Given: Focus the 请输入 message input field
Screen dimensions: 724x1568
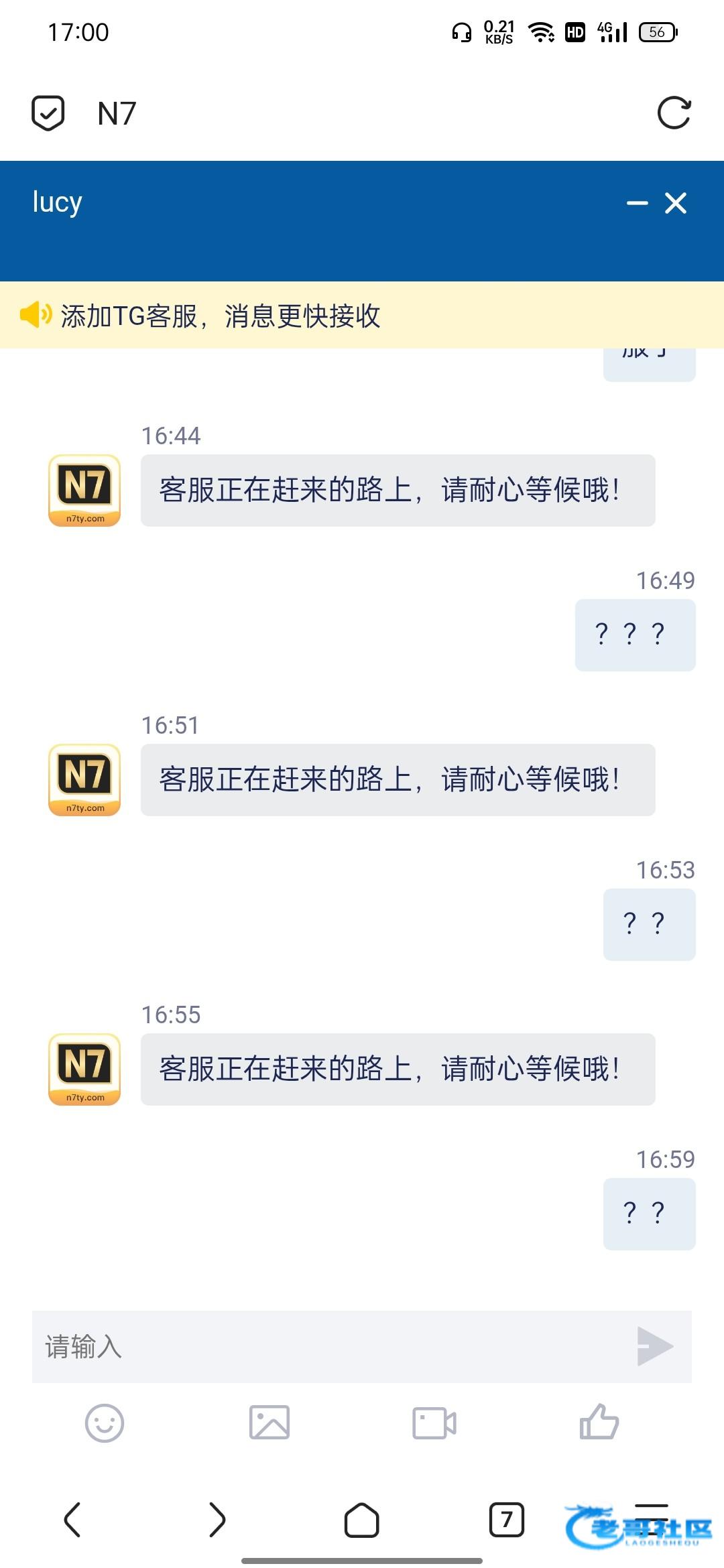Looking at the screenshot, I should click(x=328, y=1347).
